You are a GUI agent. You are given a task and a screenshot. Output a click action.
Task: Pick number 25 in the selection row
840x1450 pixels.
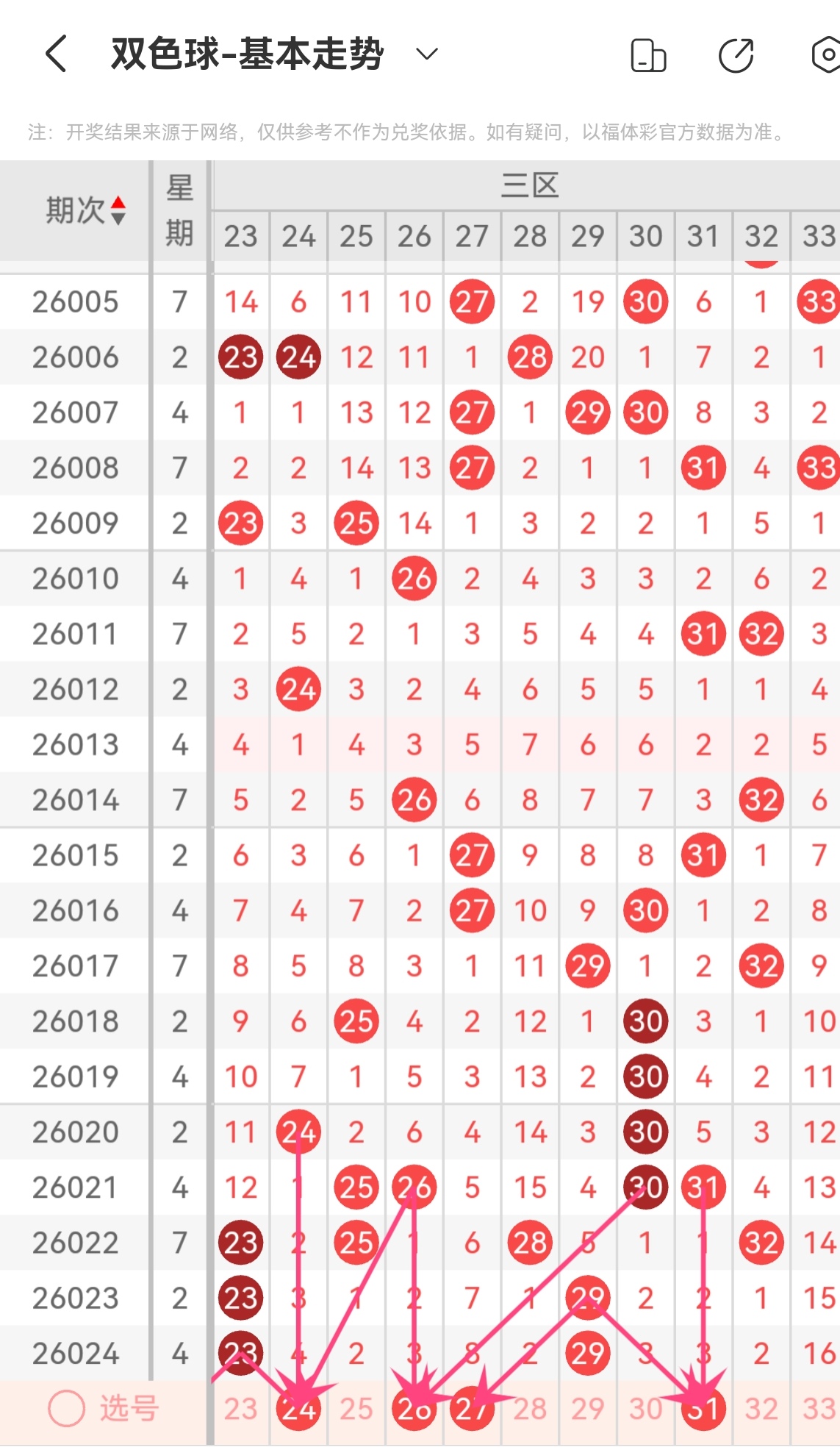[356, 1409]
